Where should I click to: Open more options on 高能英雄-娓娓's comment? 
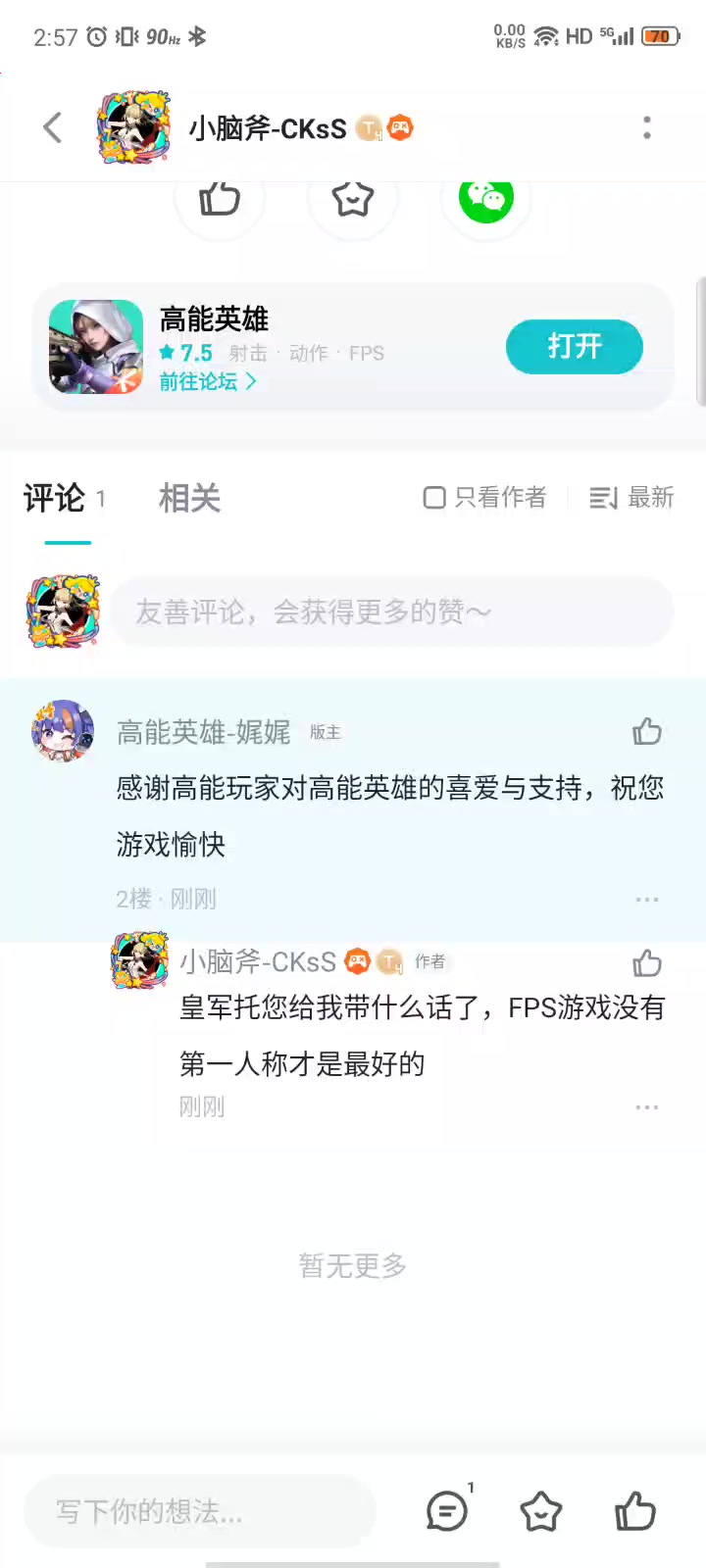pyautogui.click(x=647, y=899)
